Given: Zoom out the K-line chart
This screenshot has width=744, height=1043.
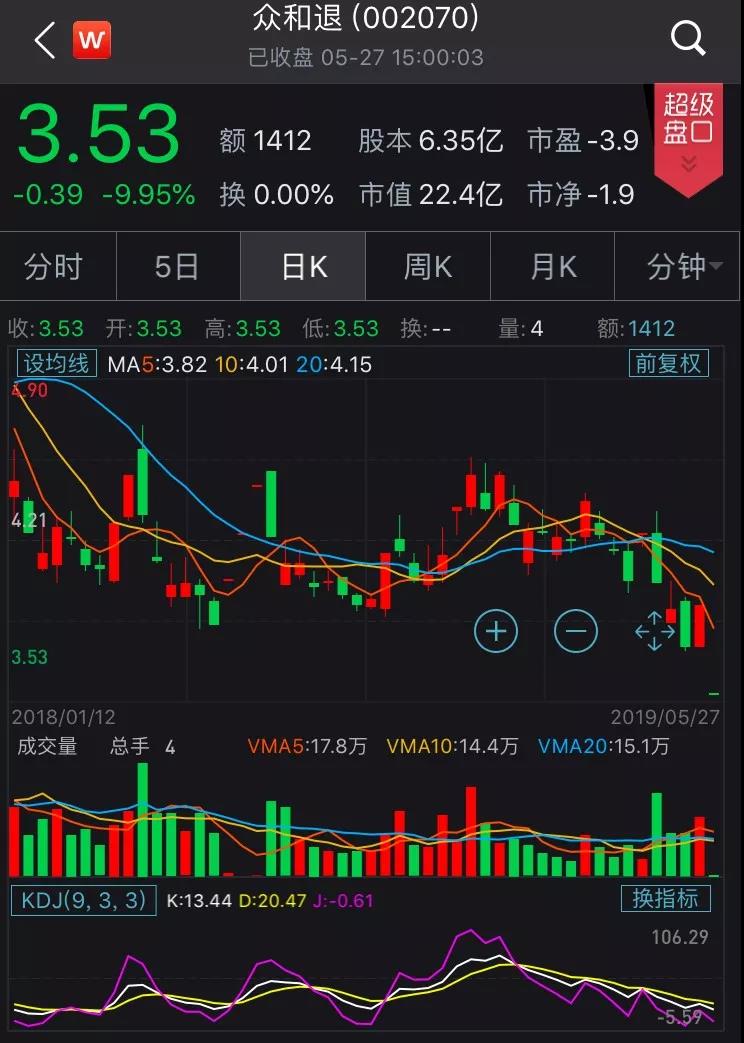Looking at the screenshot, I should click(576, 631).
